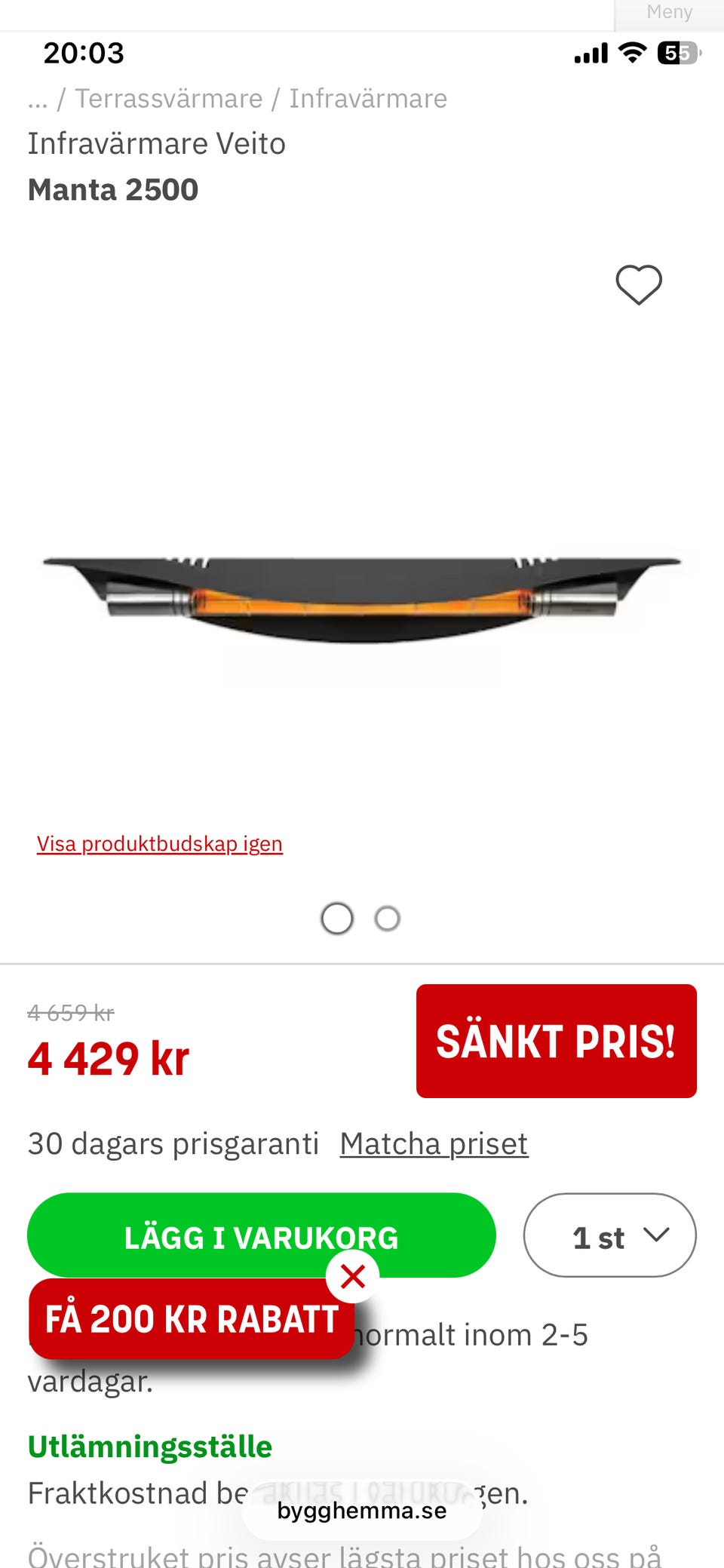Go to the second product image dot
The height and width of the screenshot is (1568, 724).
387,919
